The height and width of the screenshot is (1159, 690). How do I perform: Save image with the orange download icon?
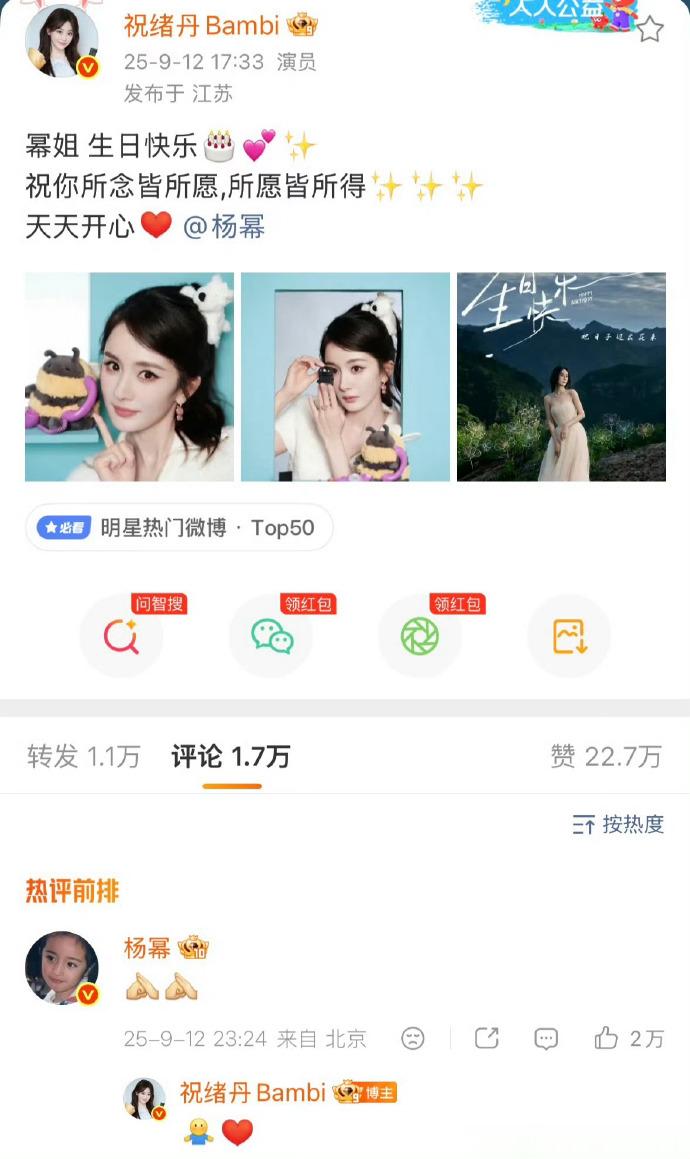pos(569,636)
